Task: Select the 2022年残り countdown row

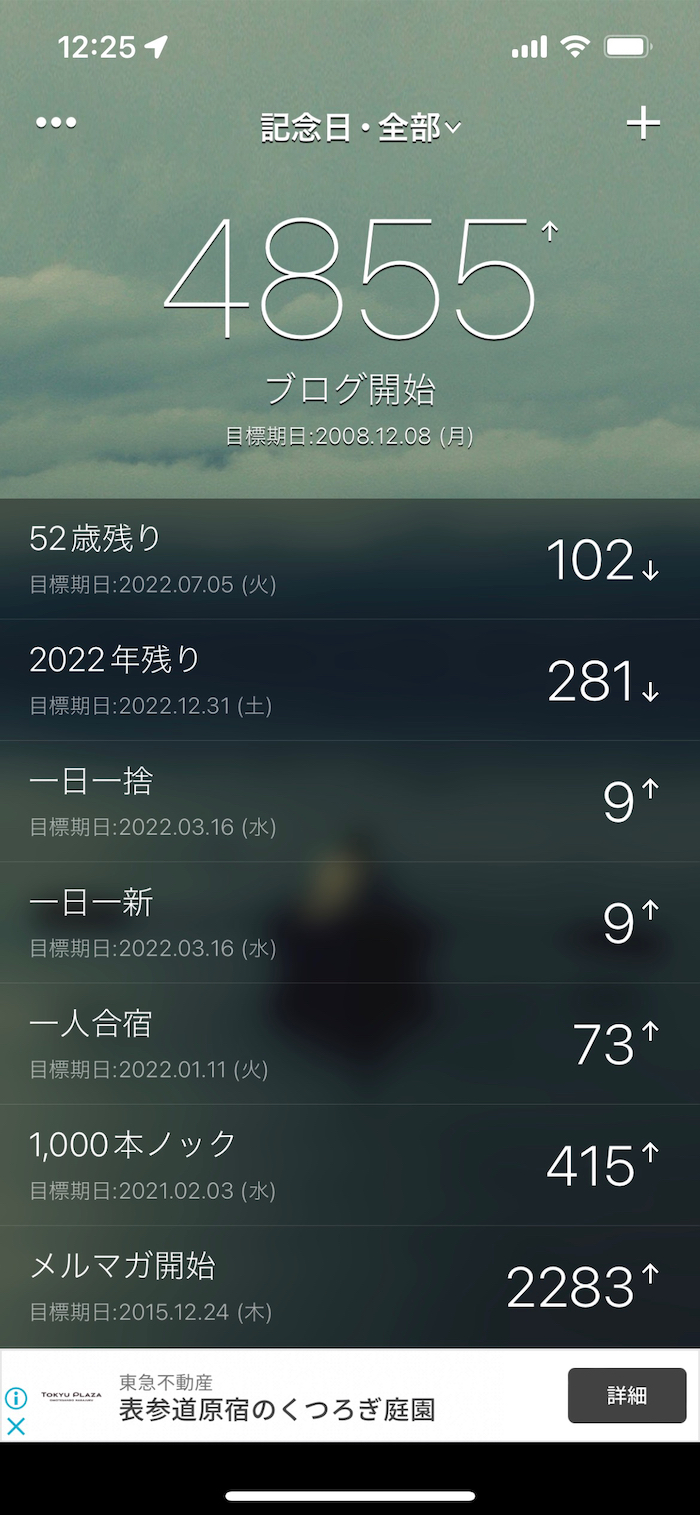Action: point(350,680)
